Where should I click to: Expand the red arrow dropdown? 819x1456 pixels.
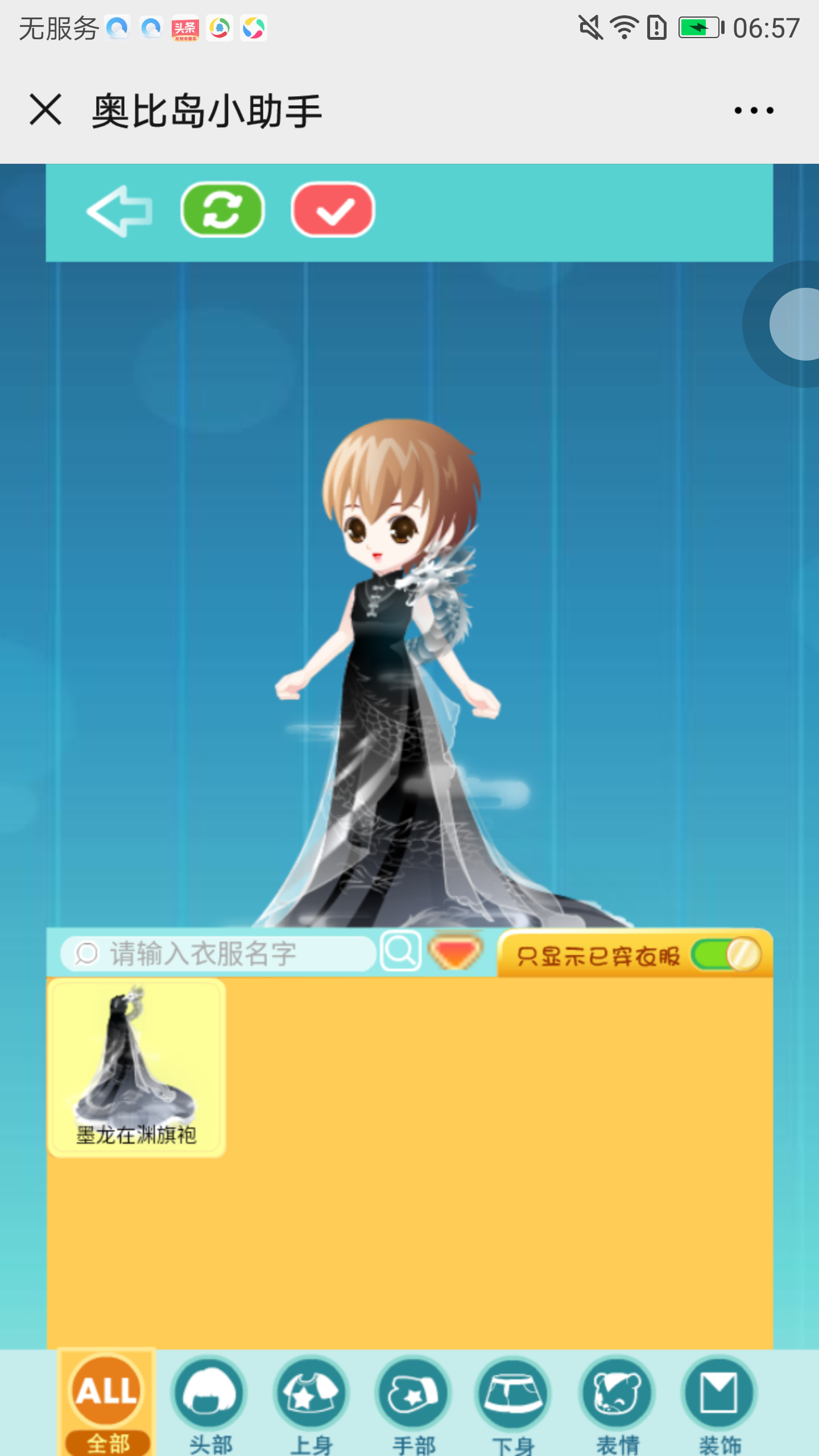455,952
